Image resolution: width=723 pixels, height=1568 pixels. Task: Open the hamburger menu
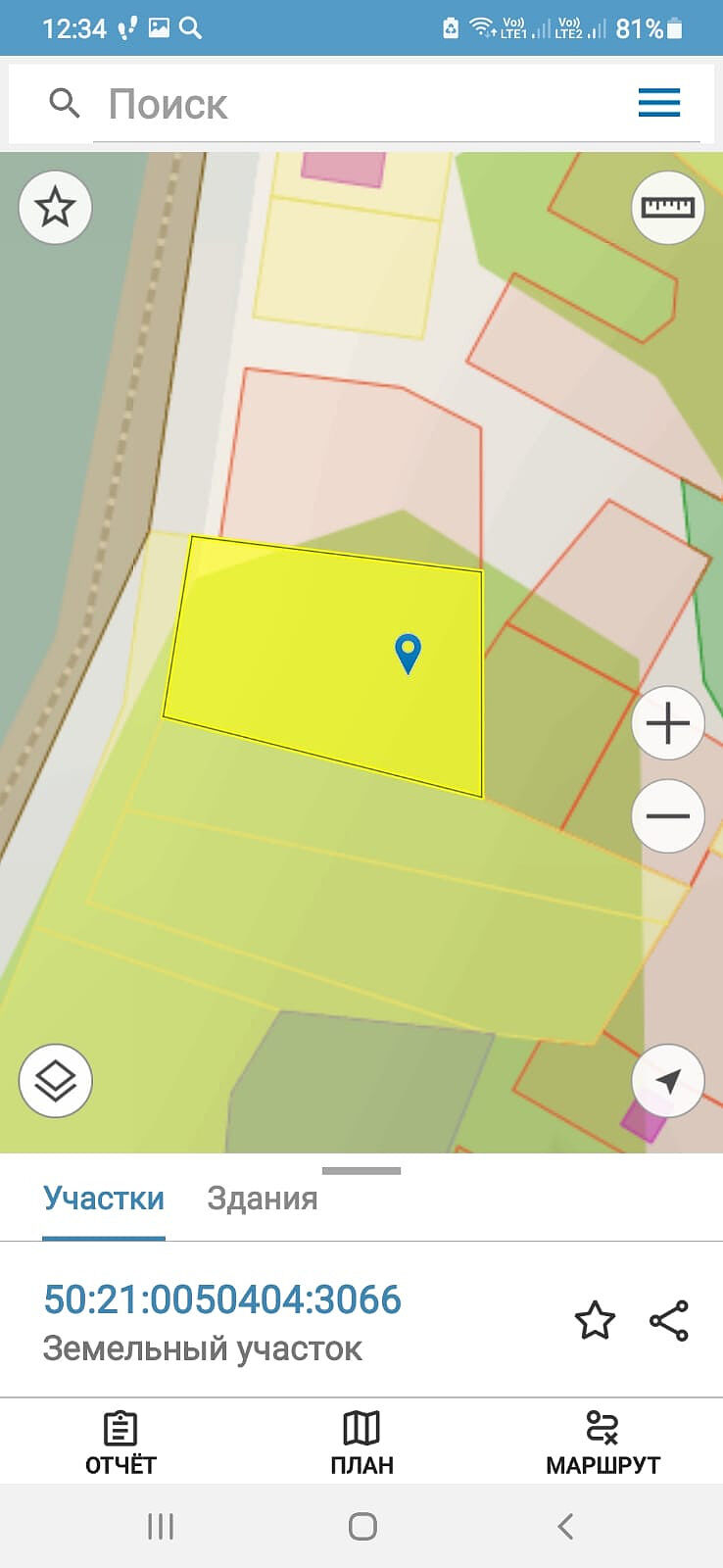pos(658,103)
